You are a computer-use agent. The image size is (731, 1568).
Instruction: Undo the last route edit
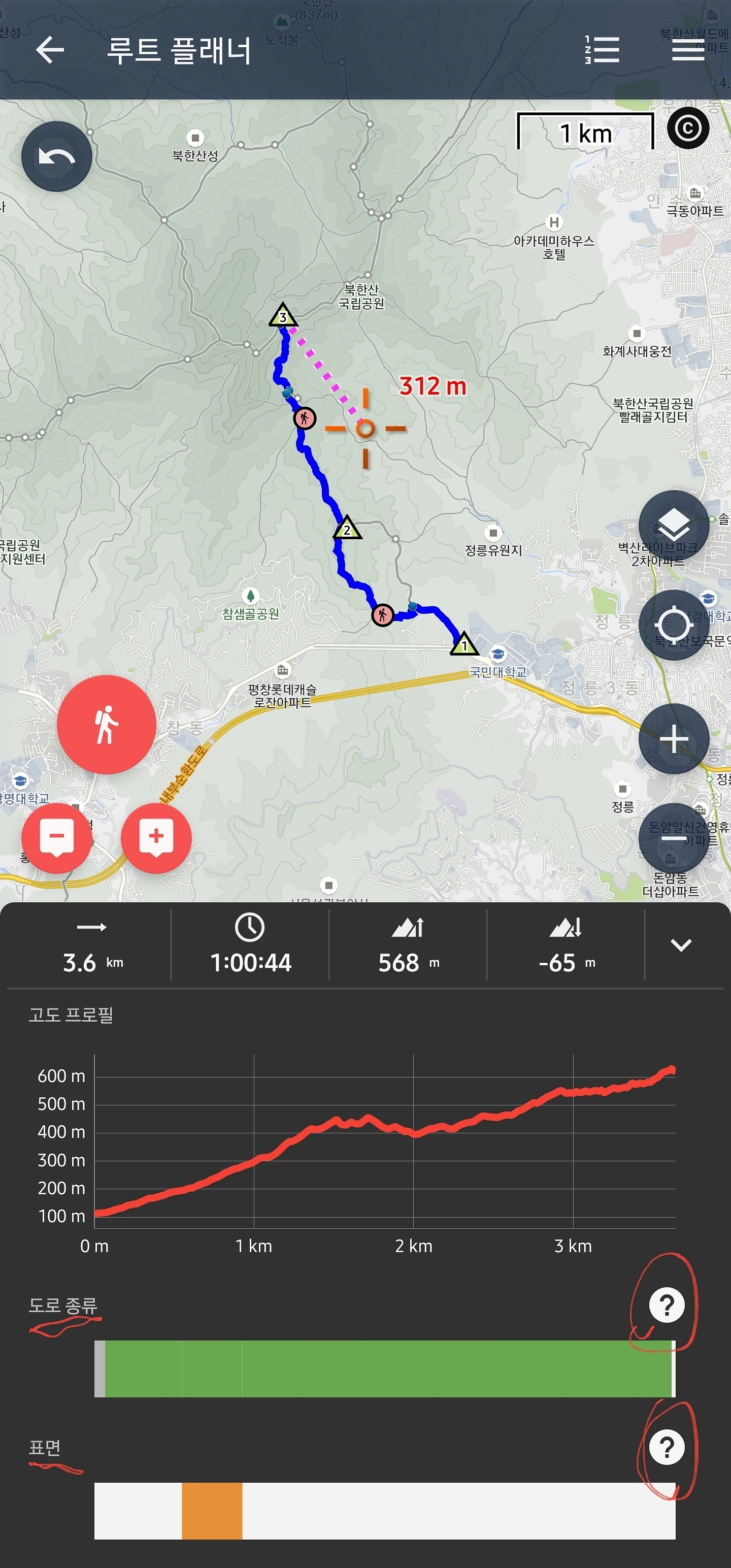(x=57, y=156)
